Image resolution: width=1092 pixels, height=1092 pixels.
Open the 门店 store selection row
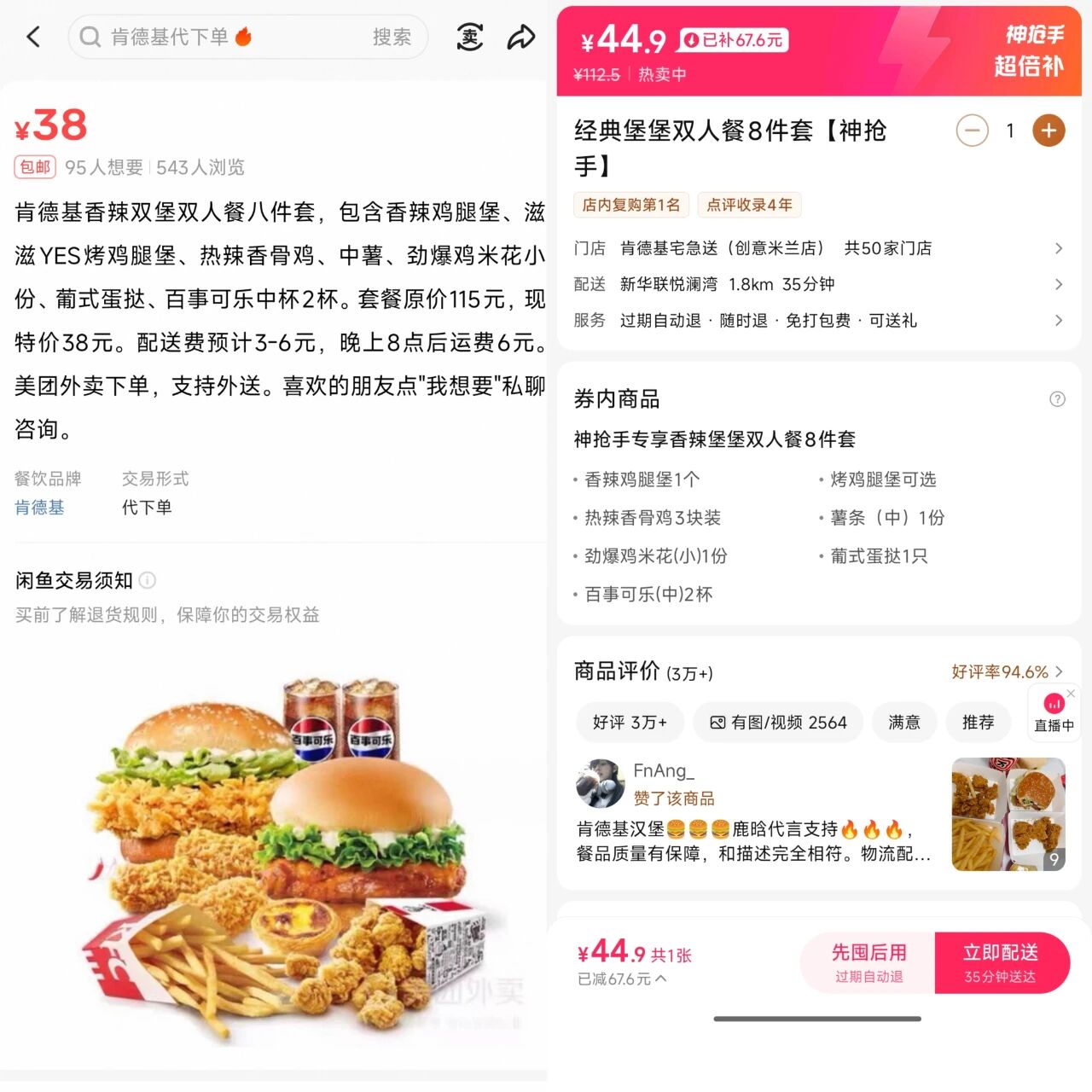pos(817,248)
